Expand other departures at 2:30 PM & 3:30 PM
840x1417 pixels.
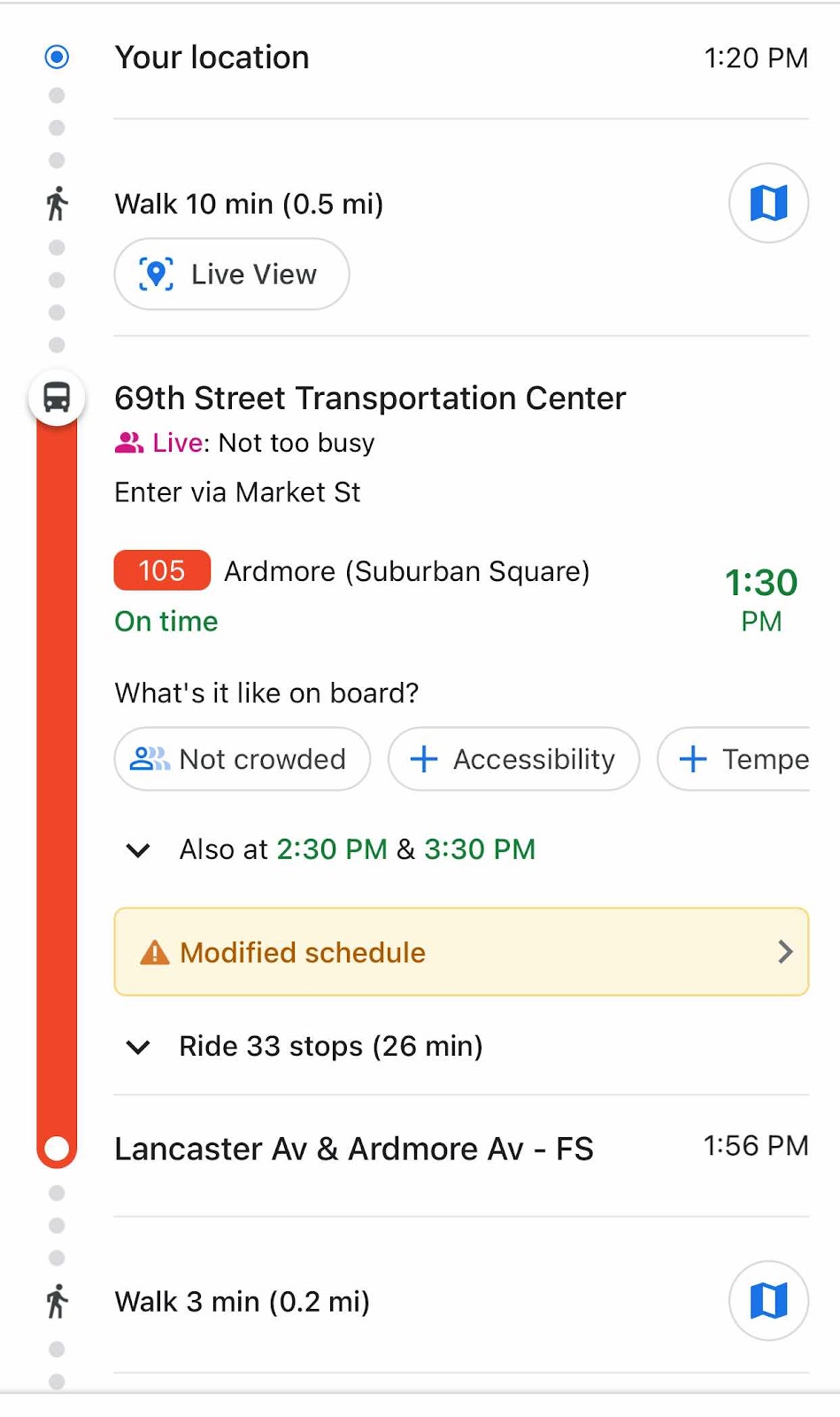pyautogui.click(x=331, y=849)
